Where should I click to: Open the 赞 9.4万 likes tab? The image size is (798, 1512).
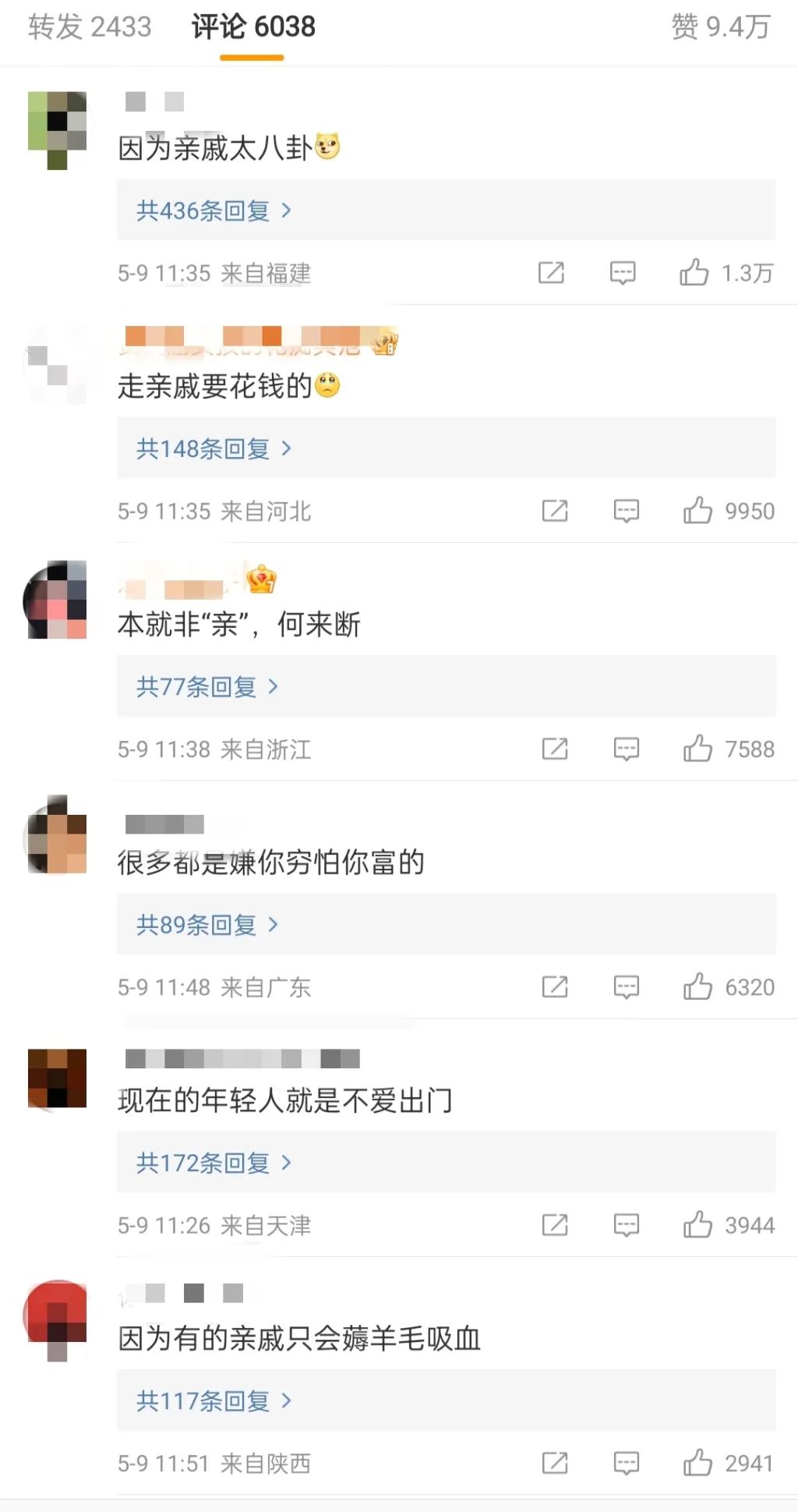click(x=721, y=27)
